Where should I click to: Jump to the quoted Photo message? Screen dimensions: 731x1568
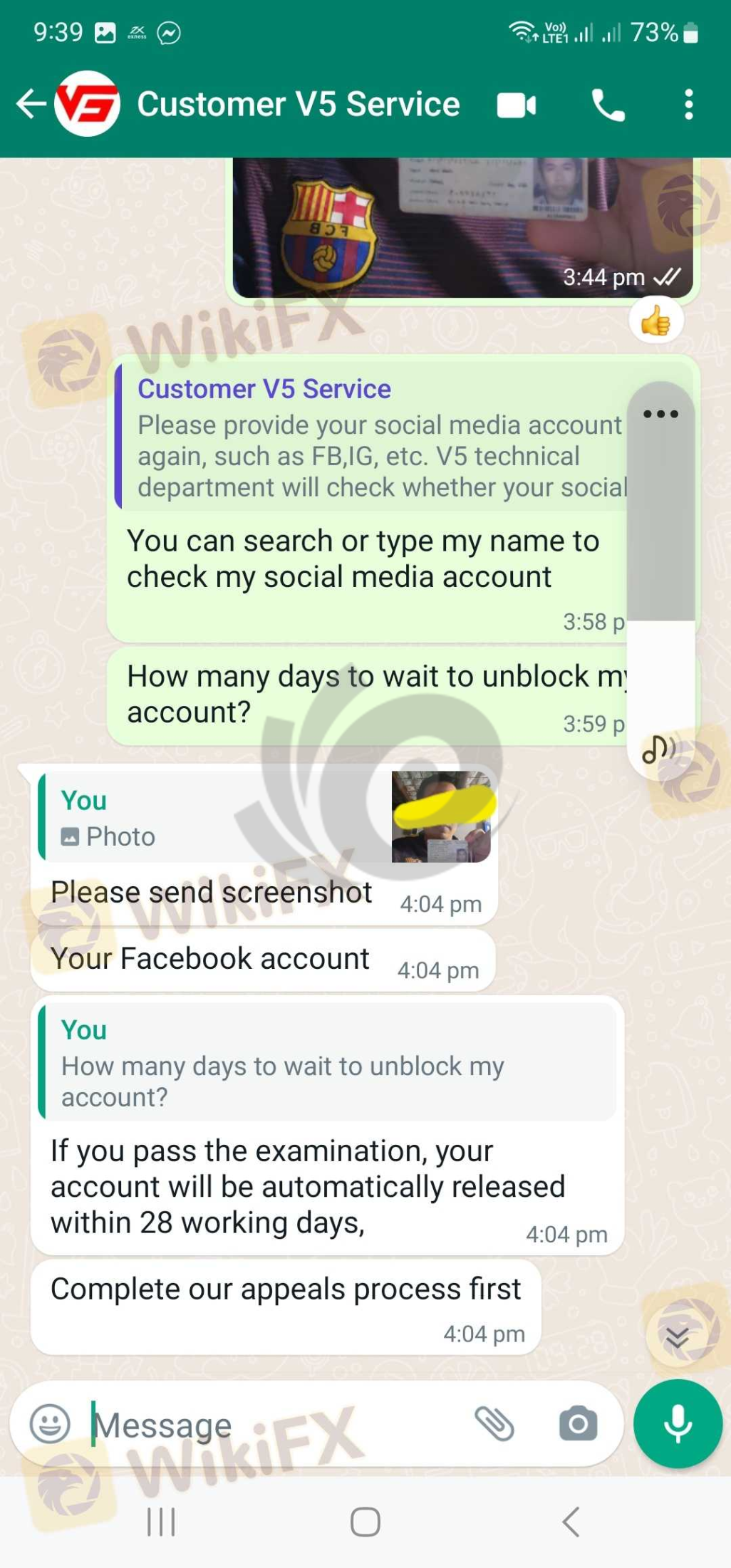(264, 818)
